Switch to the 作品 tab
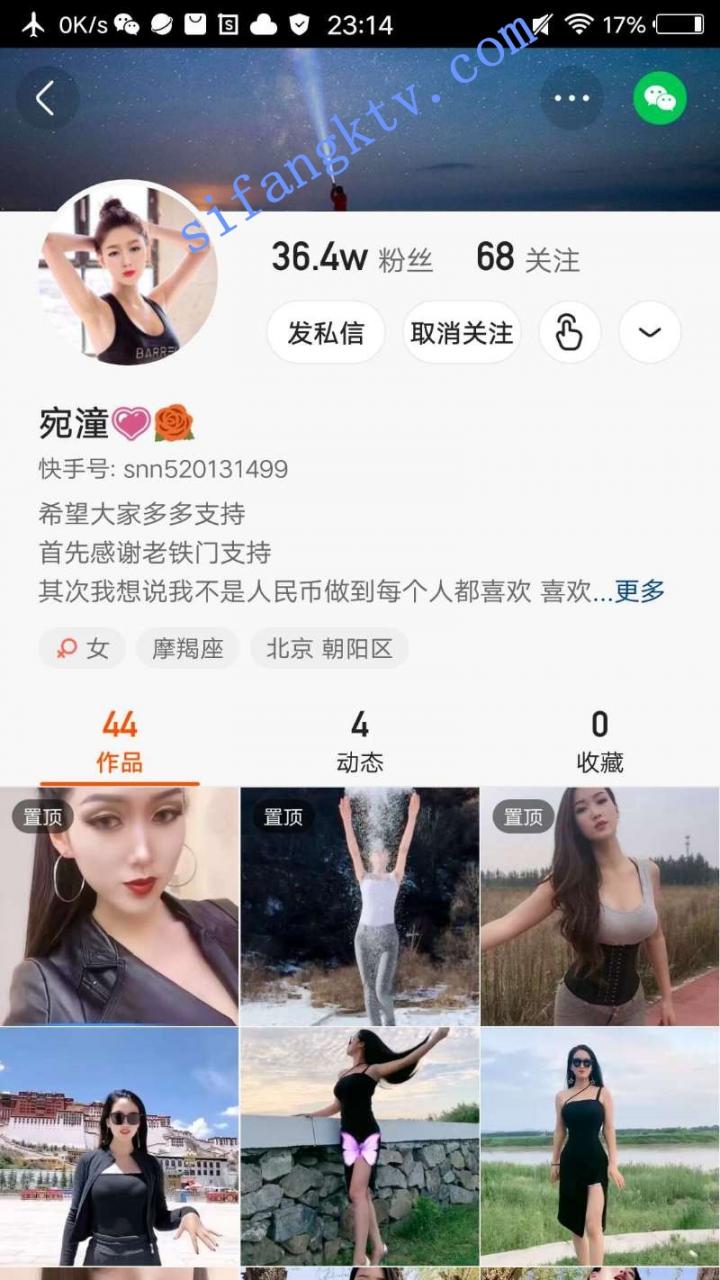The width and height of the screenshot is (720, 1280). [x=119, y=741]
